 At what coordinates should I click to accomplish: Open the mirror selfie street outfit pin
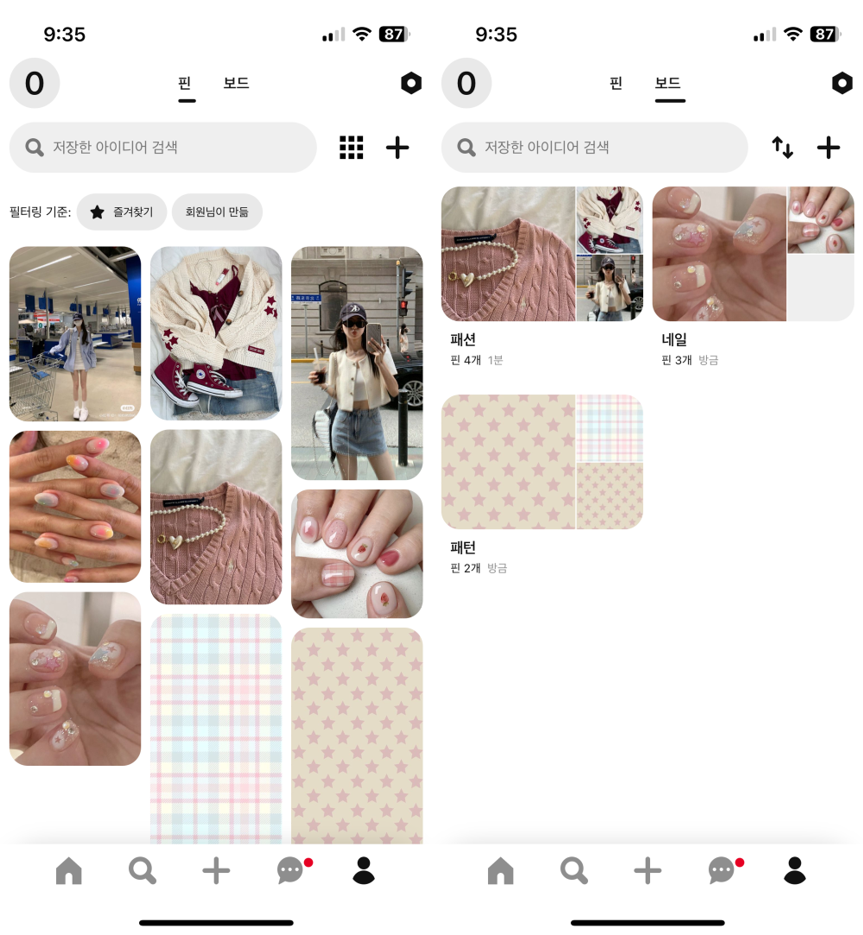click(x=357, y=363)
